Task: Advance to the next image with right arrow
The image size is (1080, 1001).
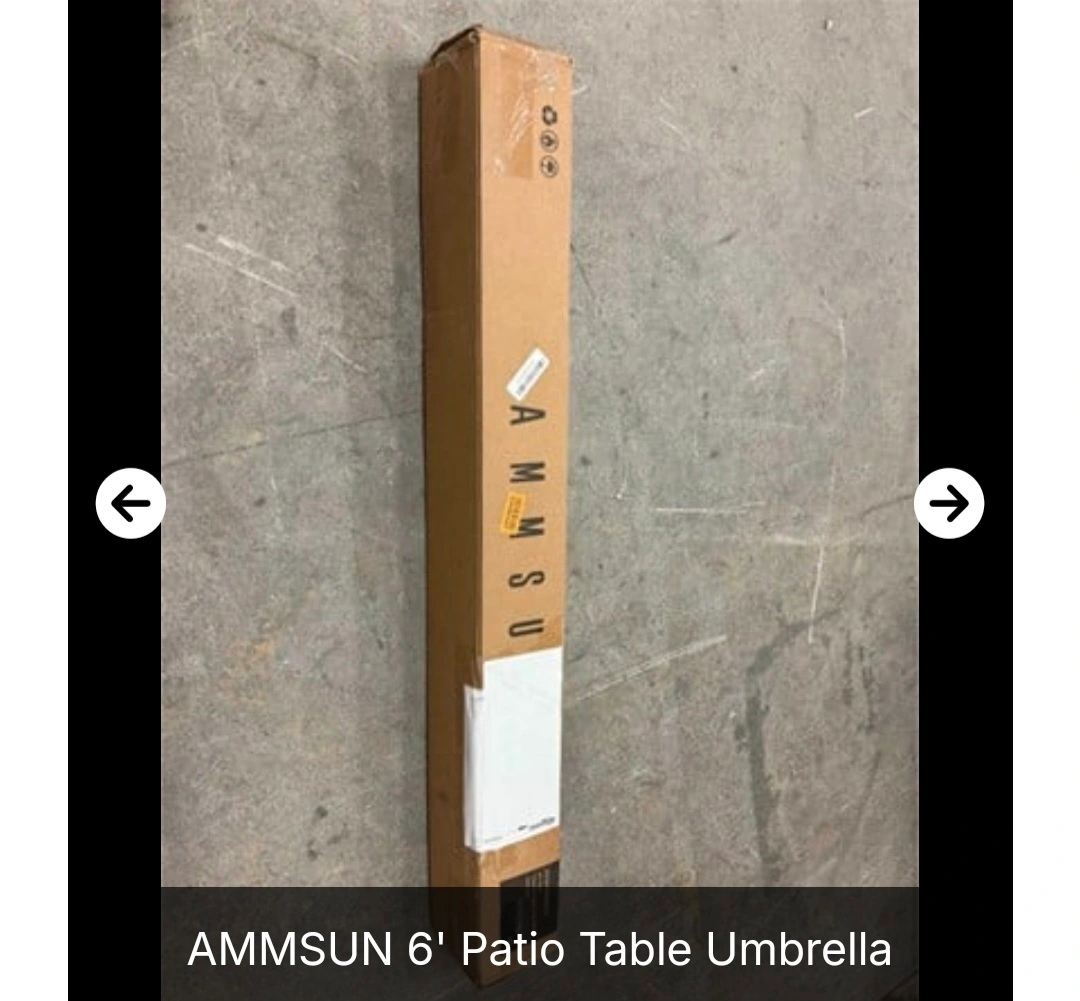Action: [x=948, y=503]
